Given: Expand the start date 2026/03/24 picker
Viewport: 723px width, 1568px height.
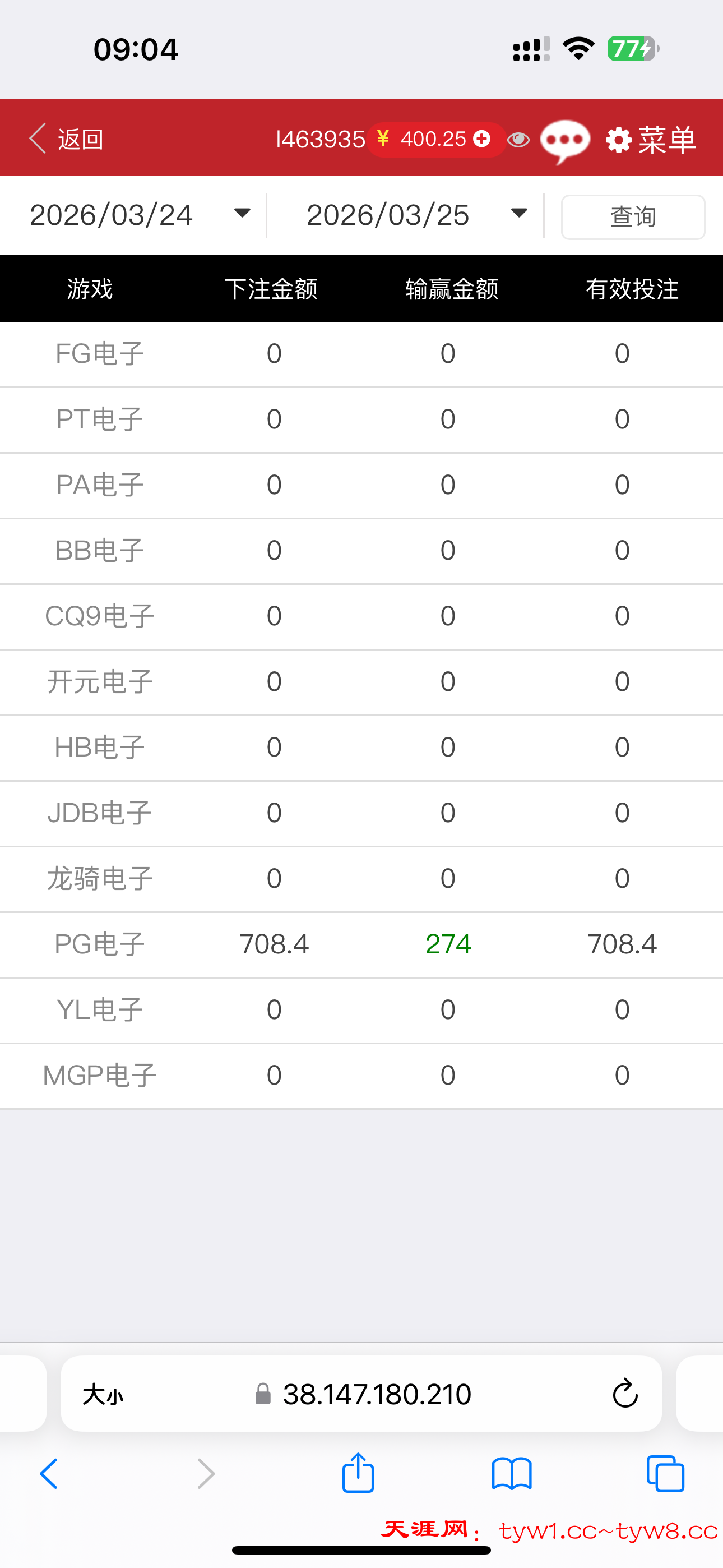Looking at the screenshot, I should pos(140,215).
